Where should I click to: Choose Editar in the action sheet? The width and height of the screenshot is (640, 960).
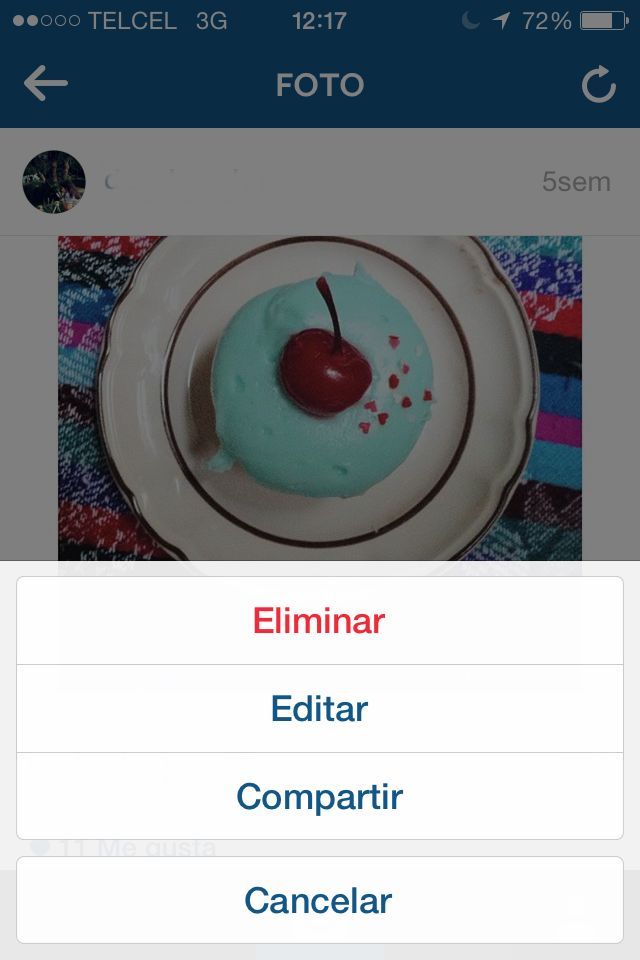tap(319, 709)
